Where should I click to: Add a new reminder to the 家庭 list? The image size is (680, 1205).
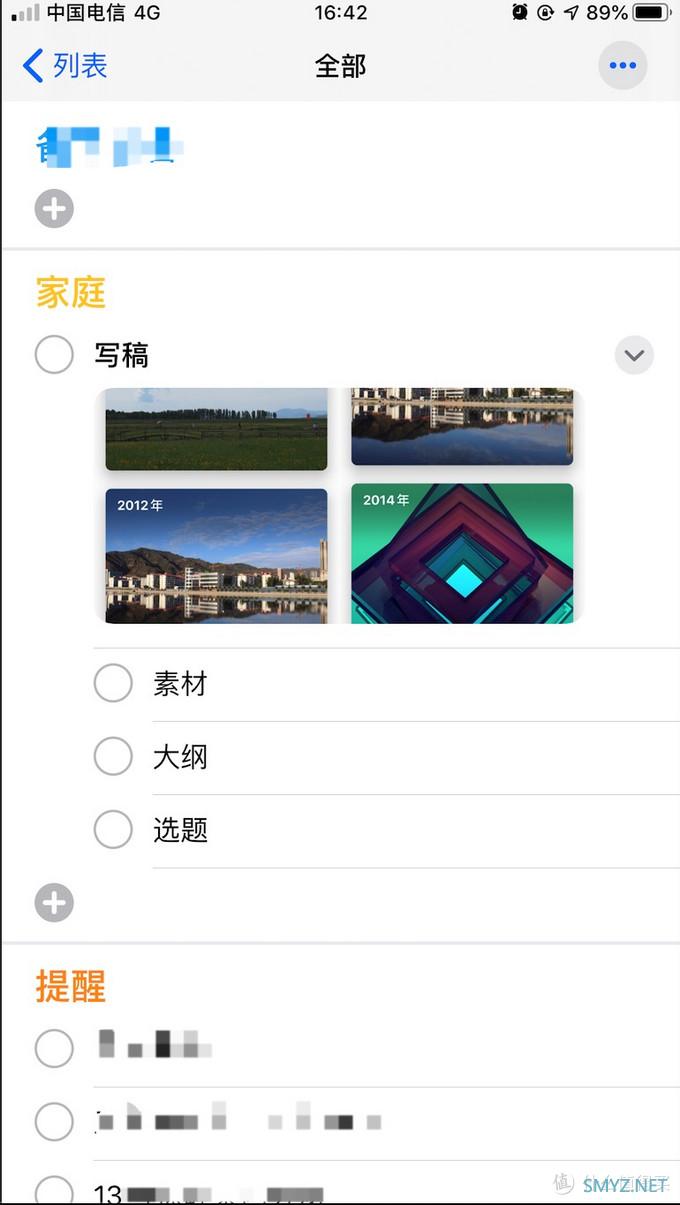(54, 903)
